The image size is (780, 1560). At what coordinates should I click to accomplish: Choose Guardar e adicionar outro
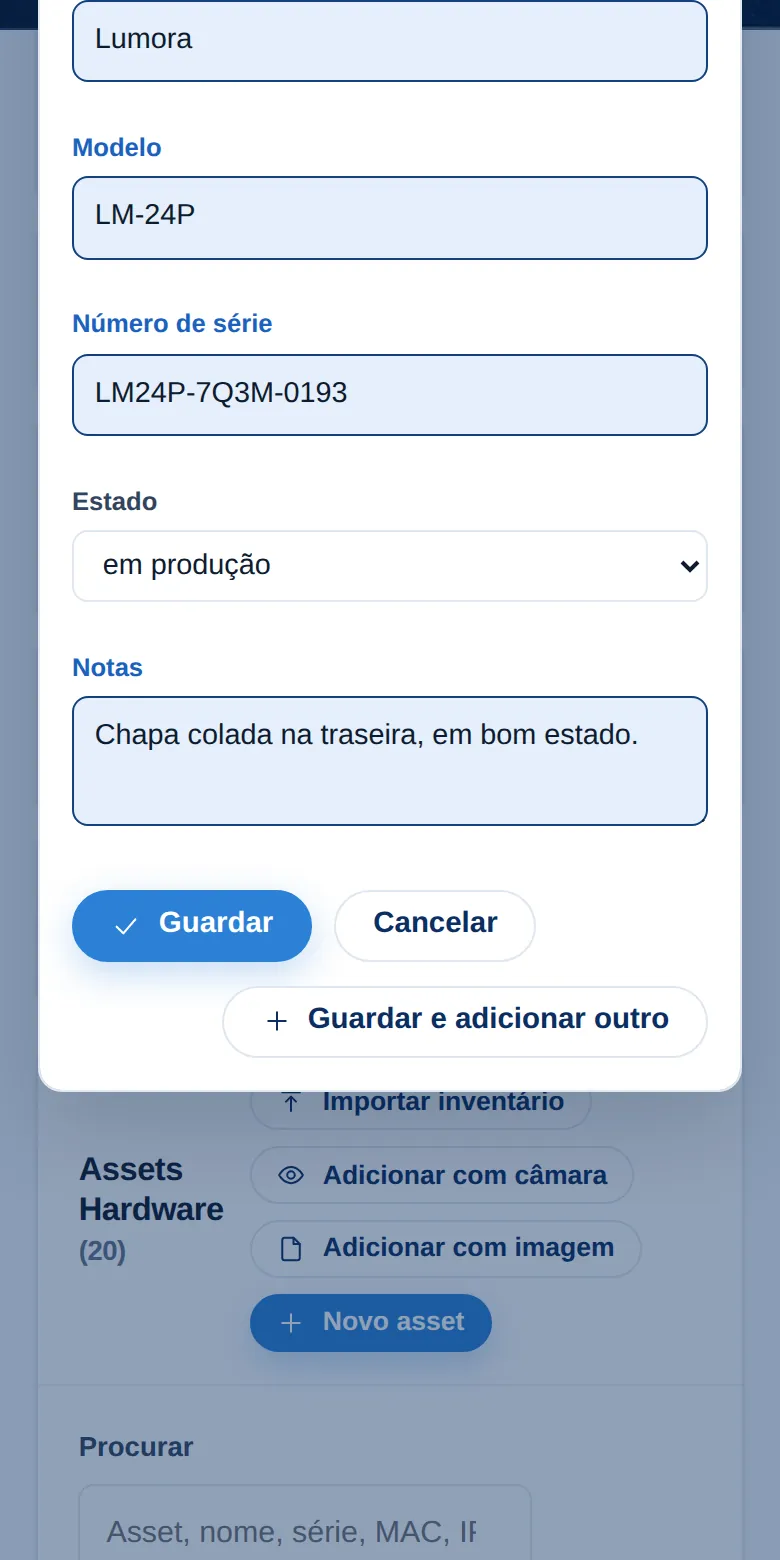[465, 1022]
